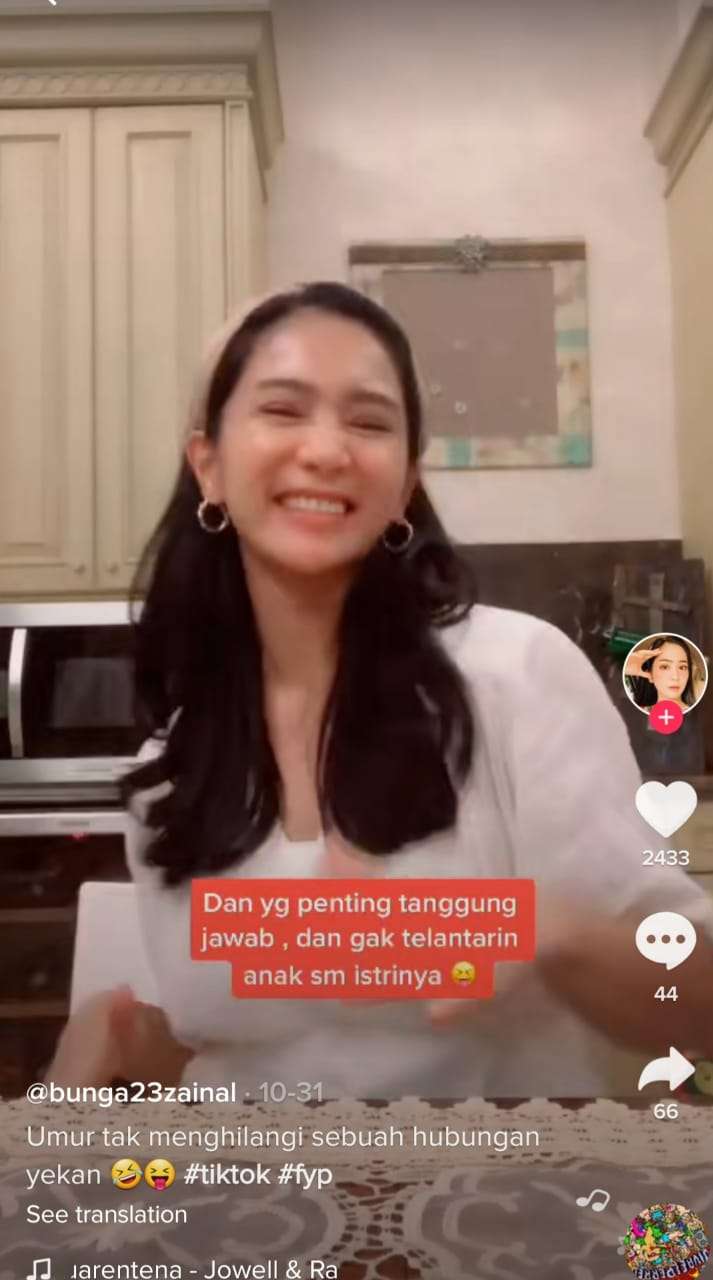Share this video via arrow icon
The width and height of the screenshot is (713, 1280).
pos(666,1071)
